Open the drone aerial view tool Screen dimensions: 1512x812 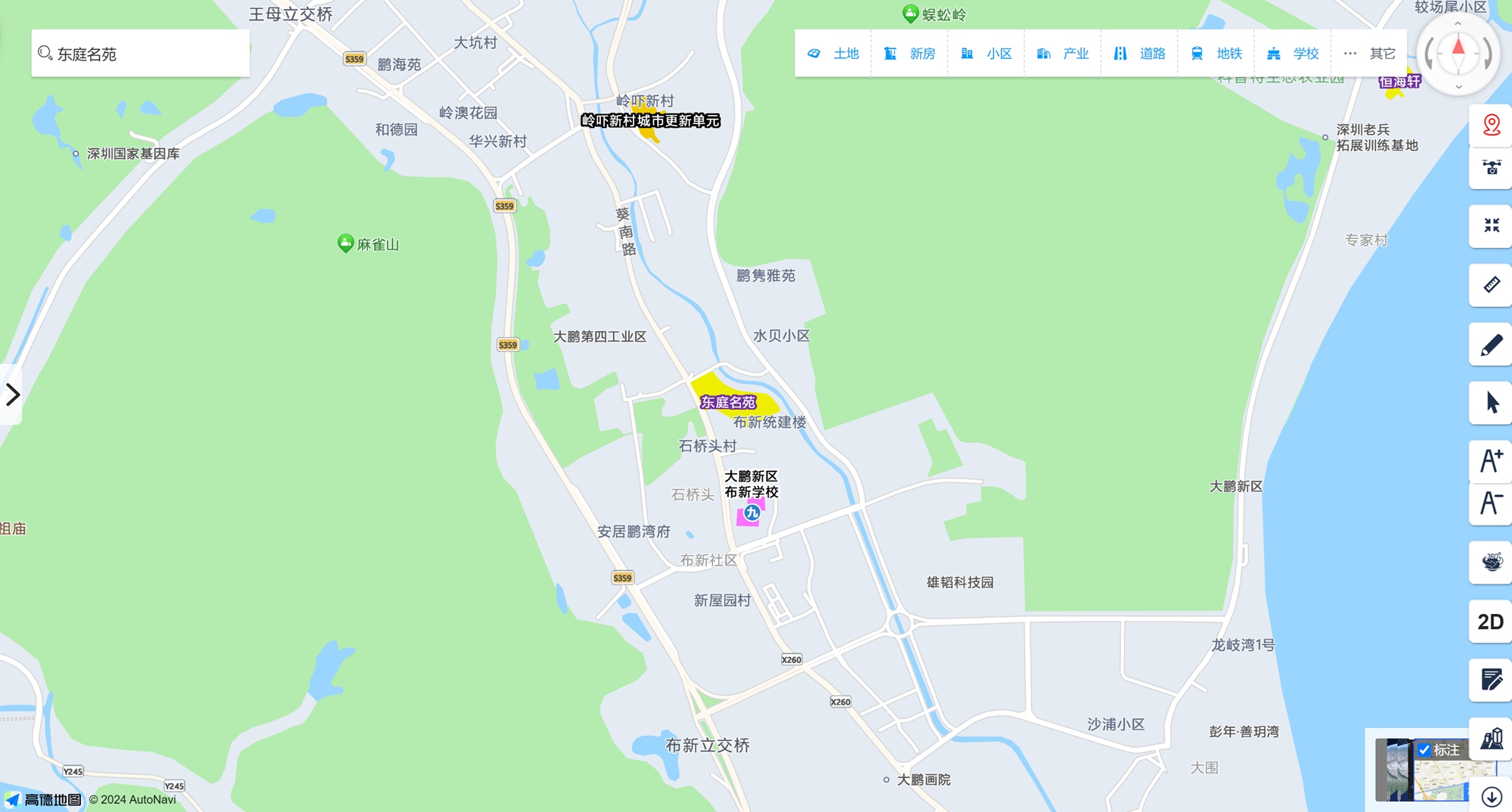click(1491, 167)
